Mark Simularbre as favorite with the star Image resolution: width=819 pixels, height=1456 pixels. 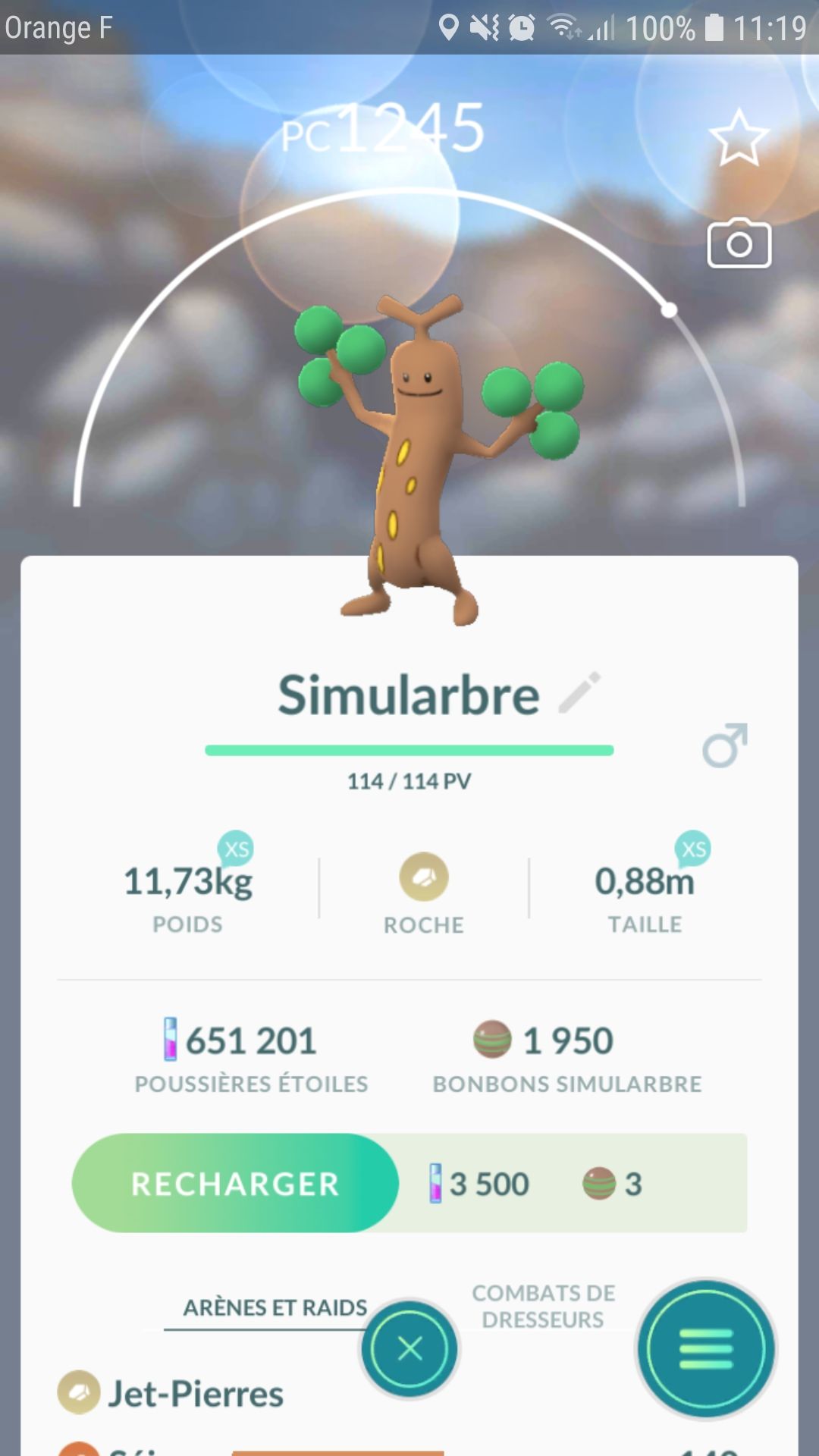coord(739,138)
